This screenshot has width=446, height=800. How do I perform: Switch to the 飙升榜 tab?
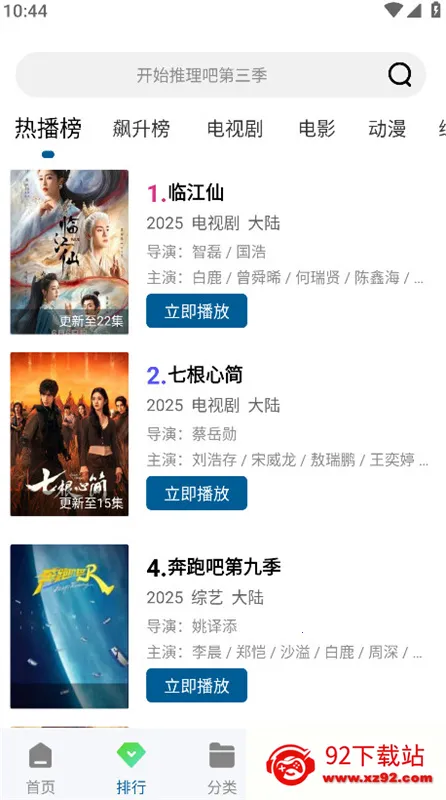click(x=141, y=129)
